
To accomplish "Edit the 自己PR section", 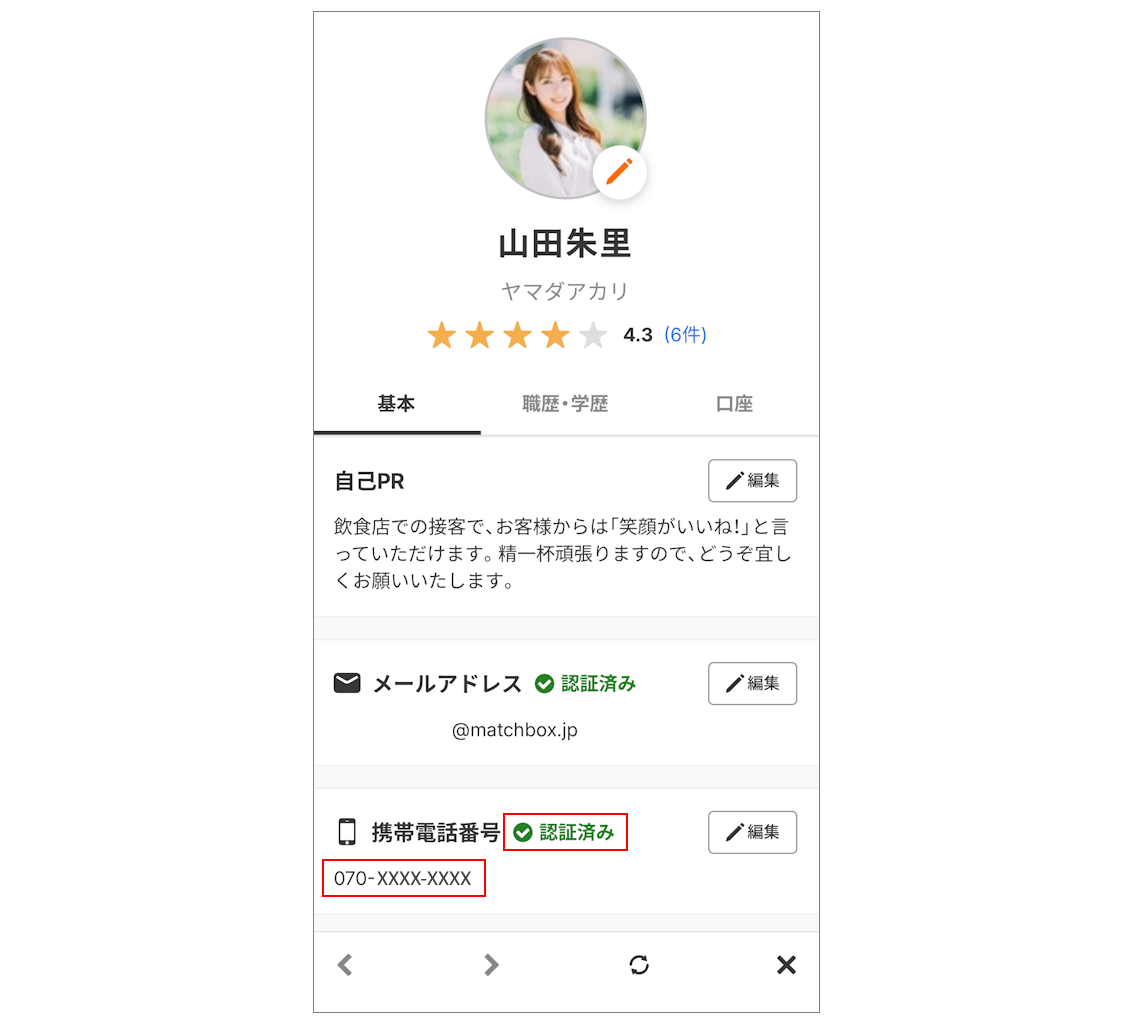I will click(x=752, y=481).
